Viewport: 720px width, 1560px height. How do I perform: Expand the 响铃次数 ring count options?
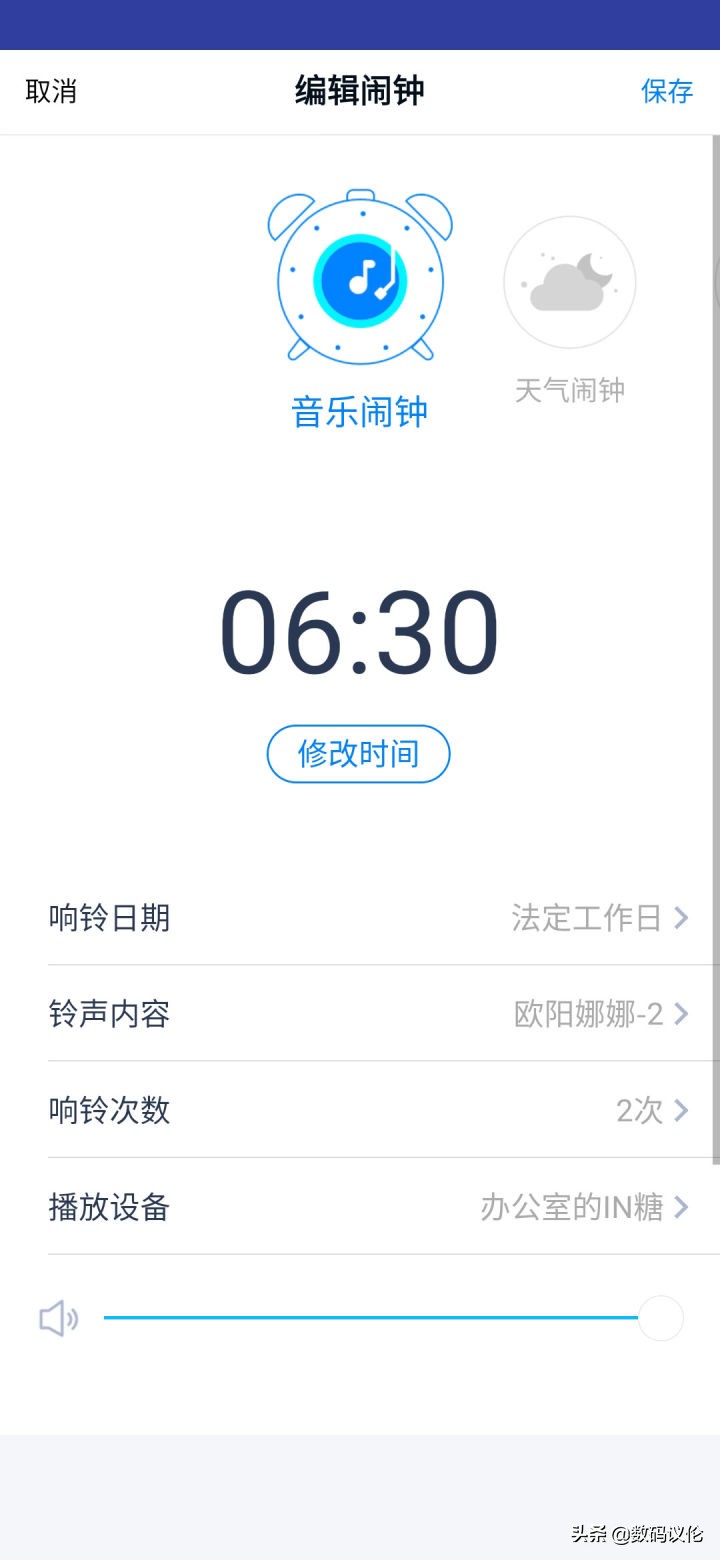pos(683,1111)
